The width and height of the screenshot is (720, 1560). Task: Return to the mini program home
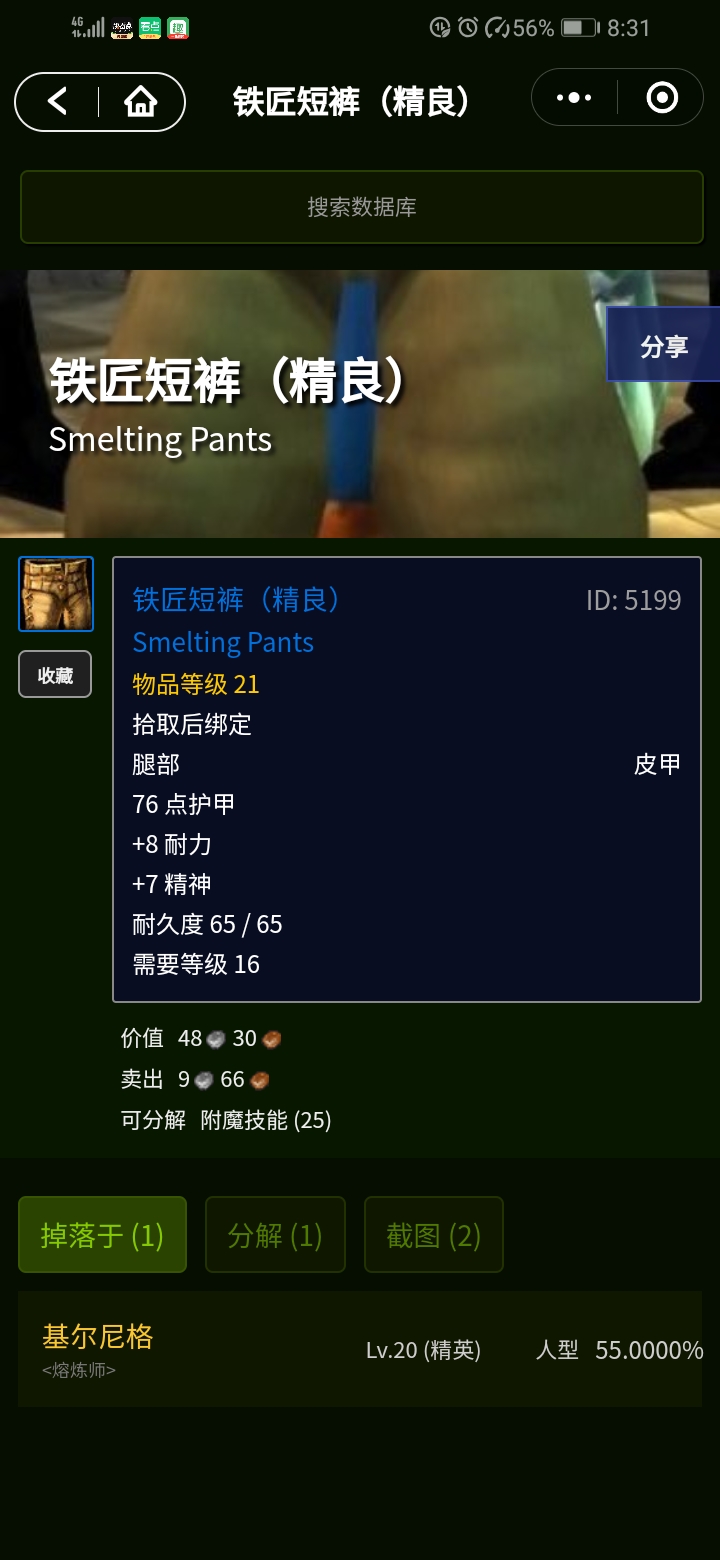pos(141,101)
